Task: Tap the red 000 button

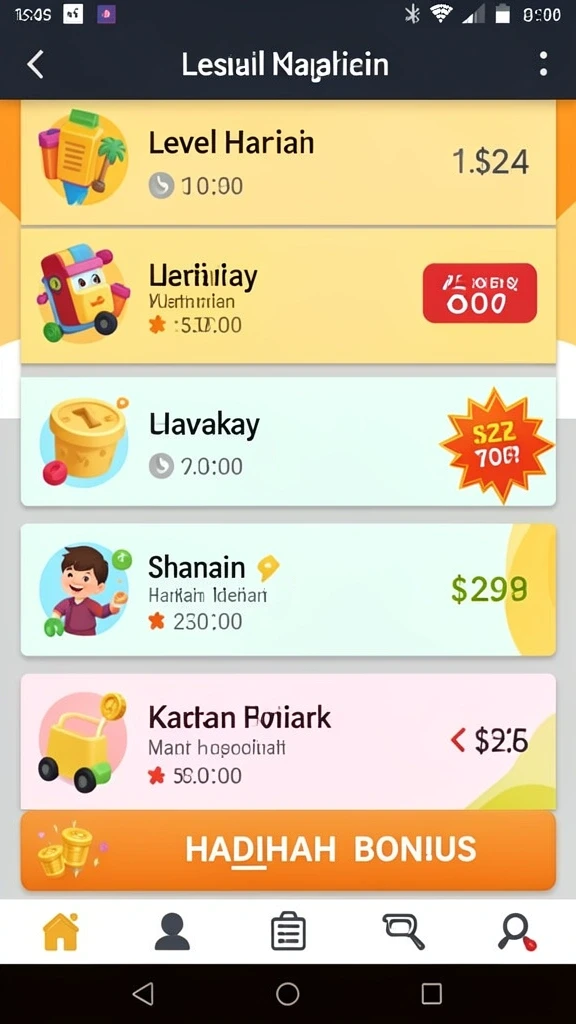Action: click(480, 293)
